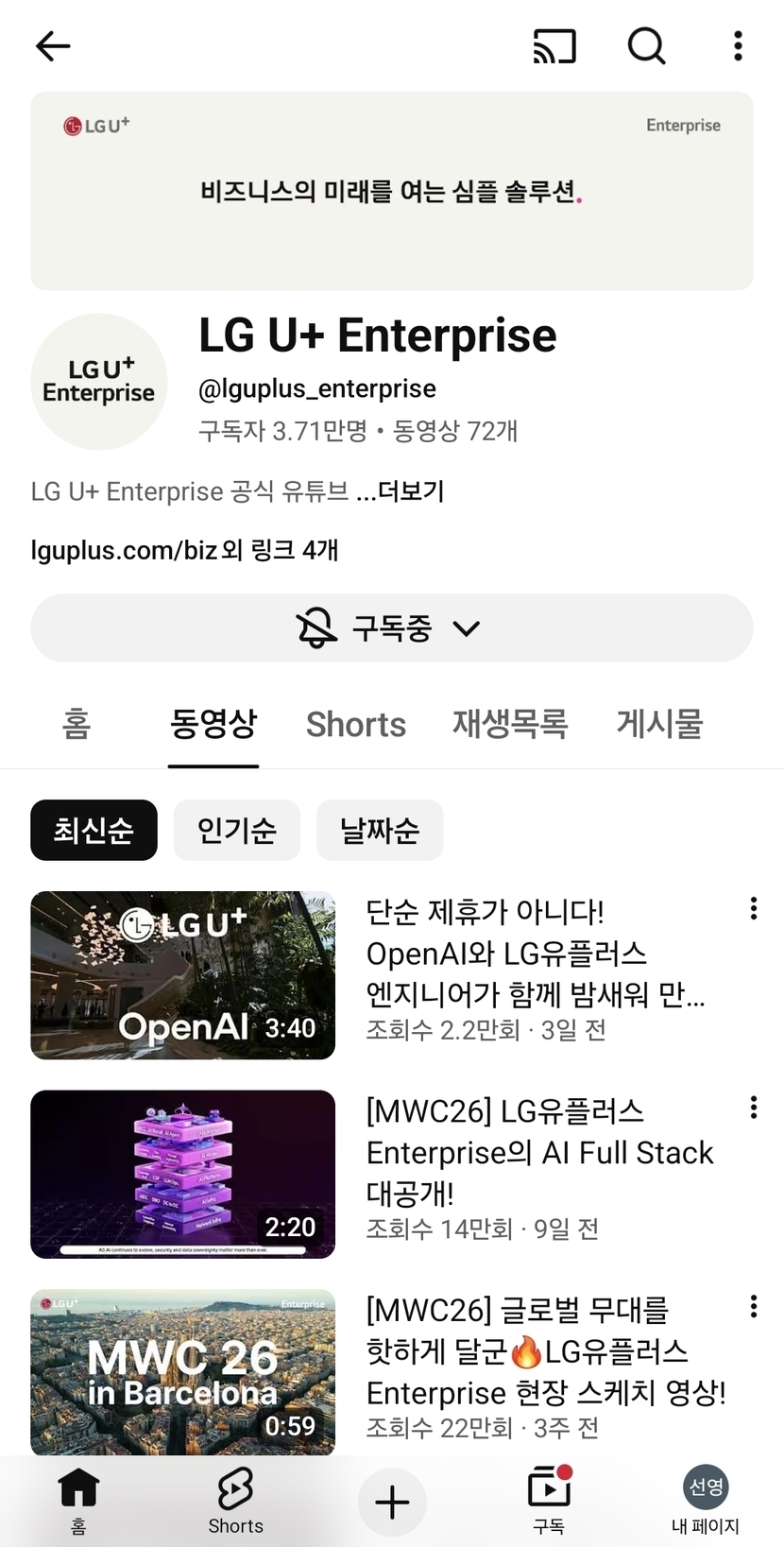Open the channel overflow menu at top

pyautogui.click(x=738, y=46)
